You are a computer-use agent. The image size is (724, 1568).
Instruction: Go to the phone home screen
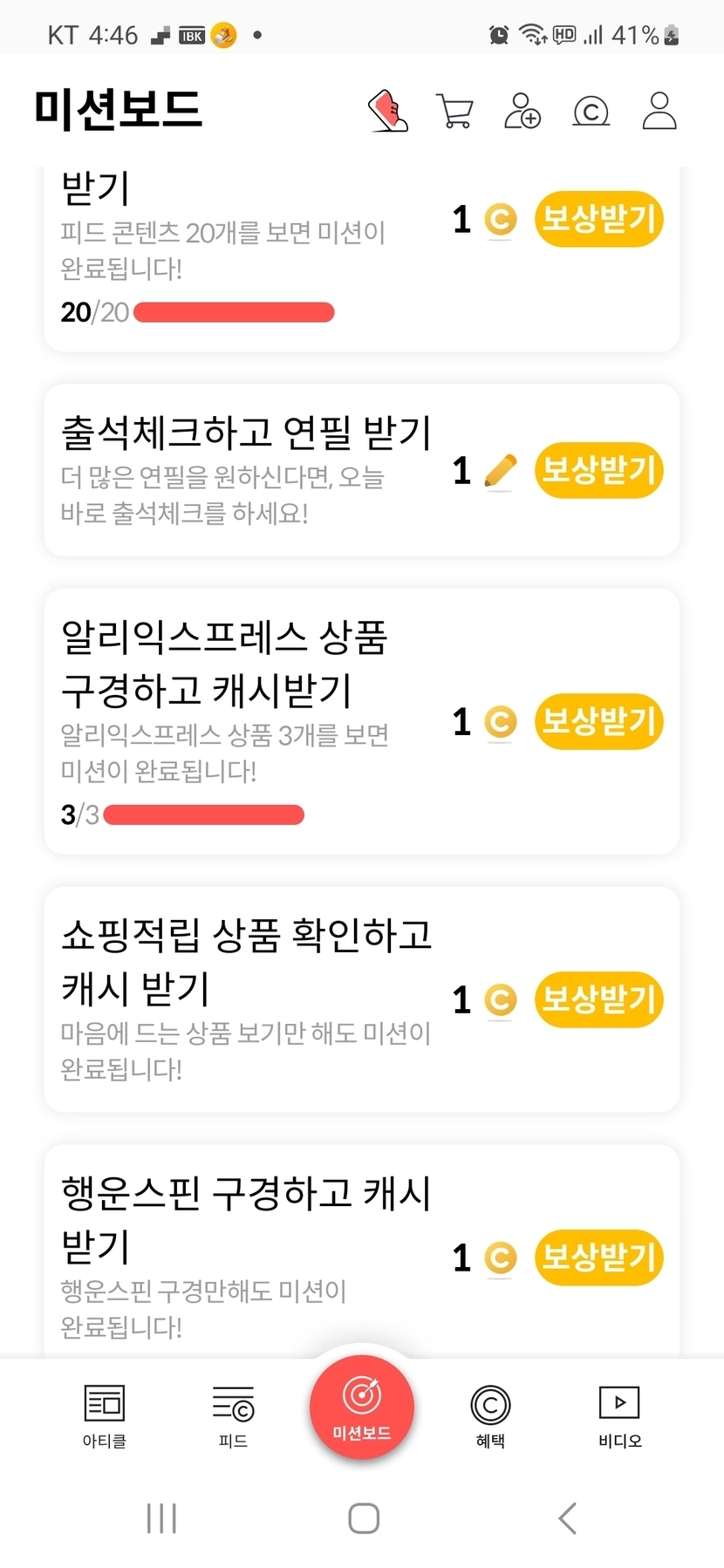[363, 1518]
